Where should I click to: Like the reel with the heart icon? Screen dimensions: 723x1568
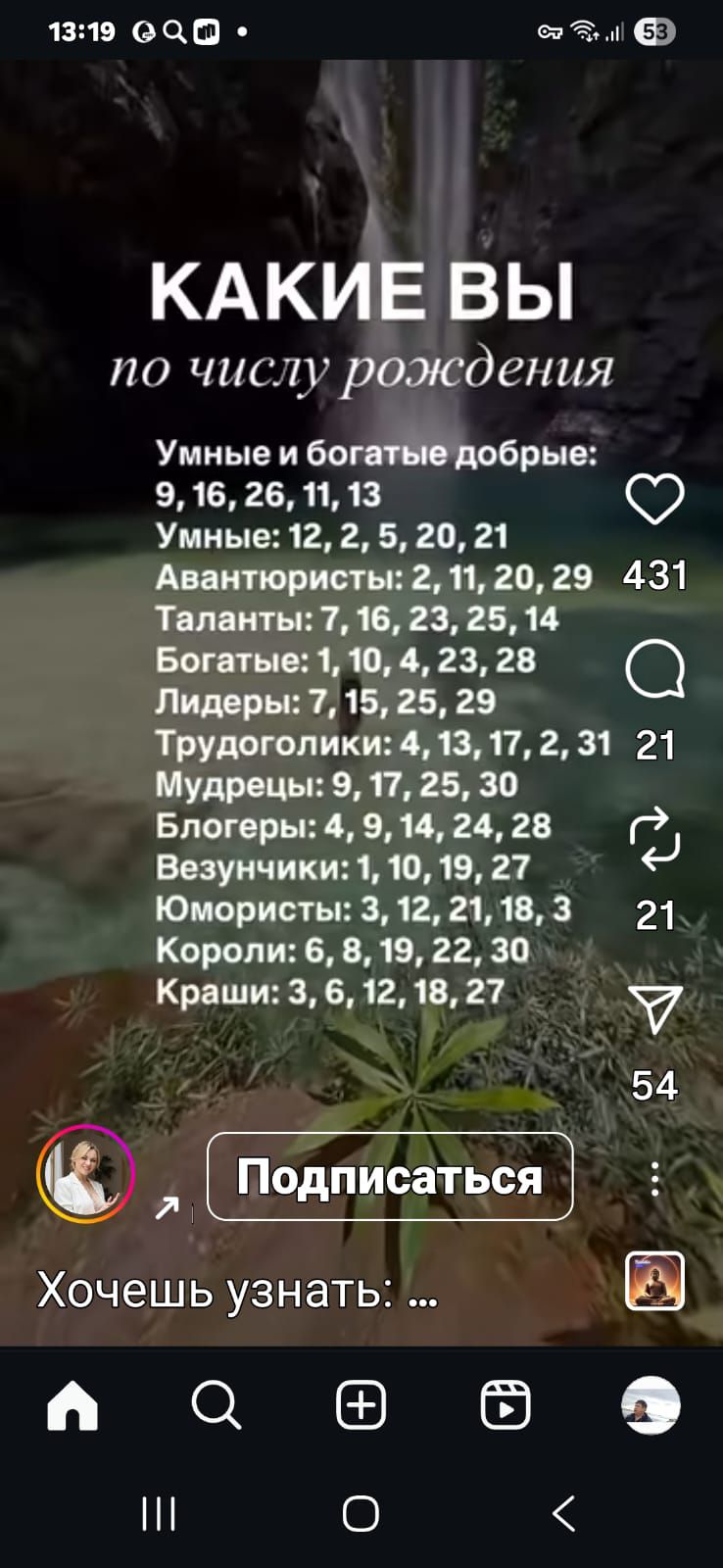pos(658,498)
